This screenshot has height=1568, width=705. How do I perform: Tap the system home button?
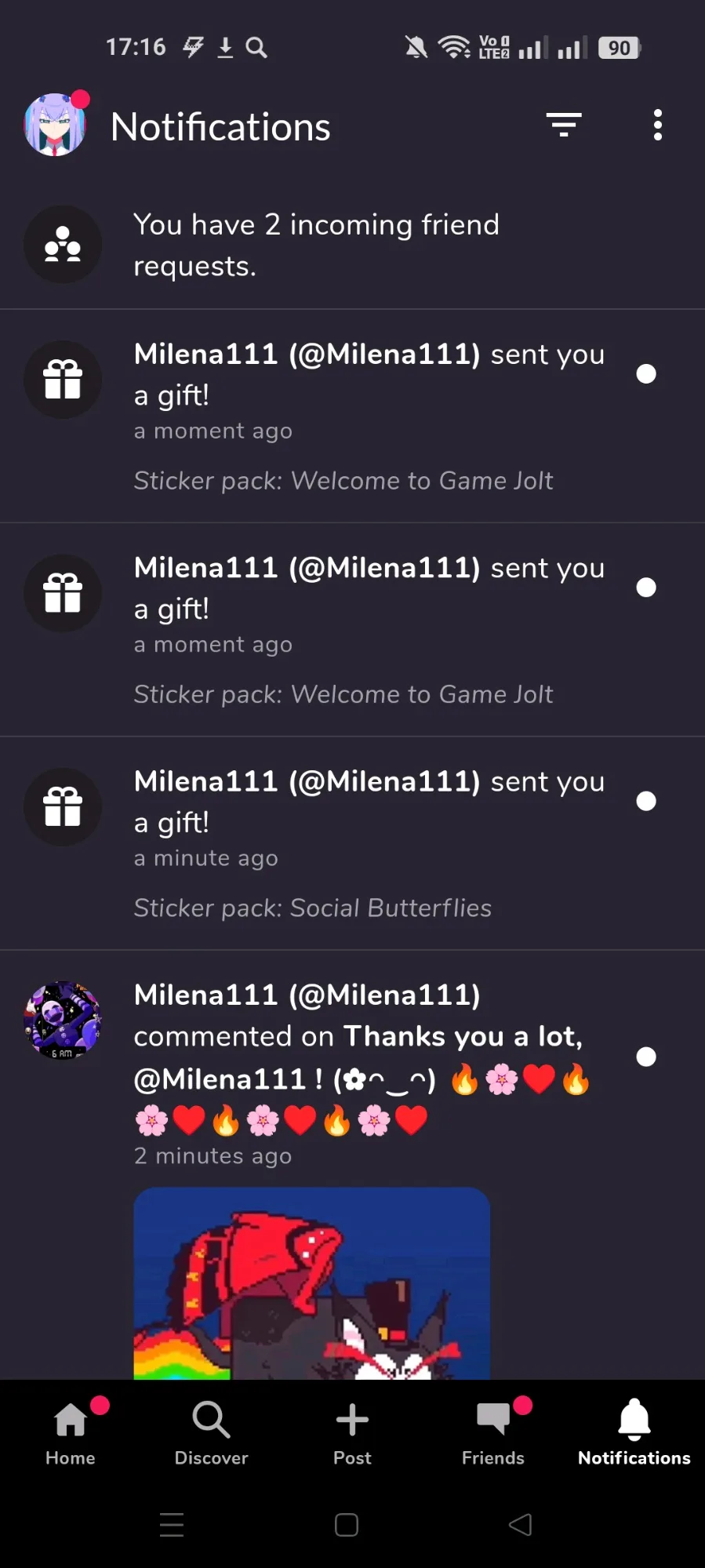point(346,1525)
